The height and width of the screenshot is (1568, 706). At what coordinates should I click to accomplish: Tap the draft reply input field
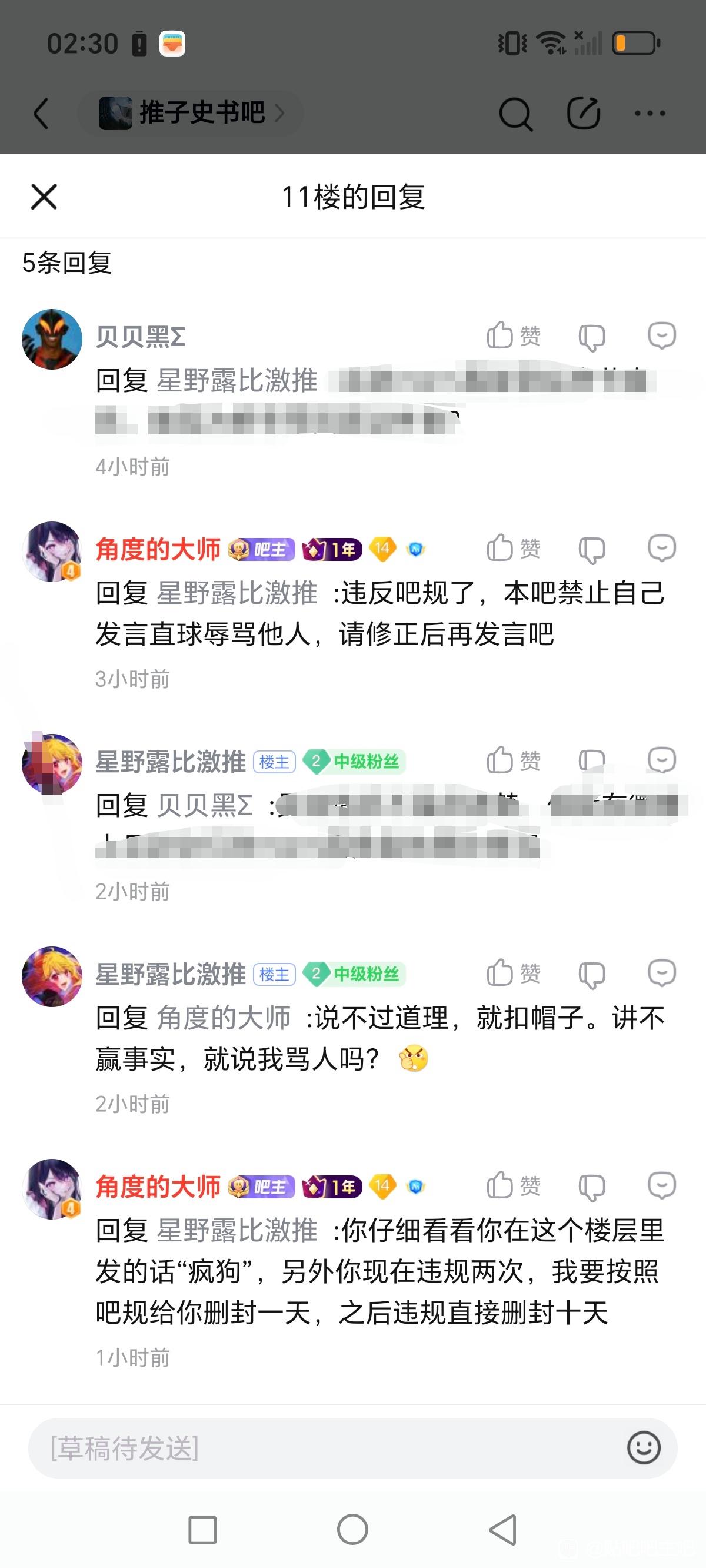[x=352, y=1447]
